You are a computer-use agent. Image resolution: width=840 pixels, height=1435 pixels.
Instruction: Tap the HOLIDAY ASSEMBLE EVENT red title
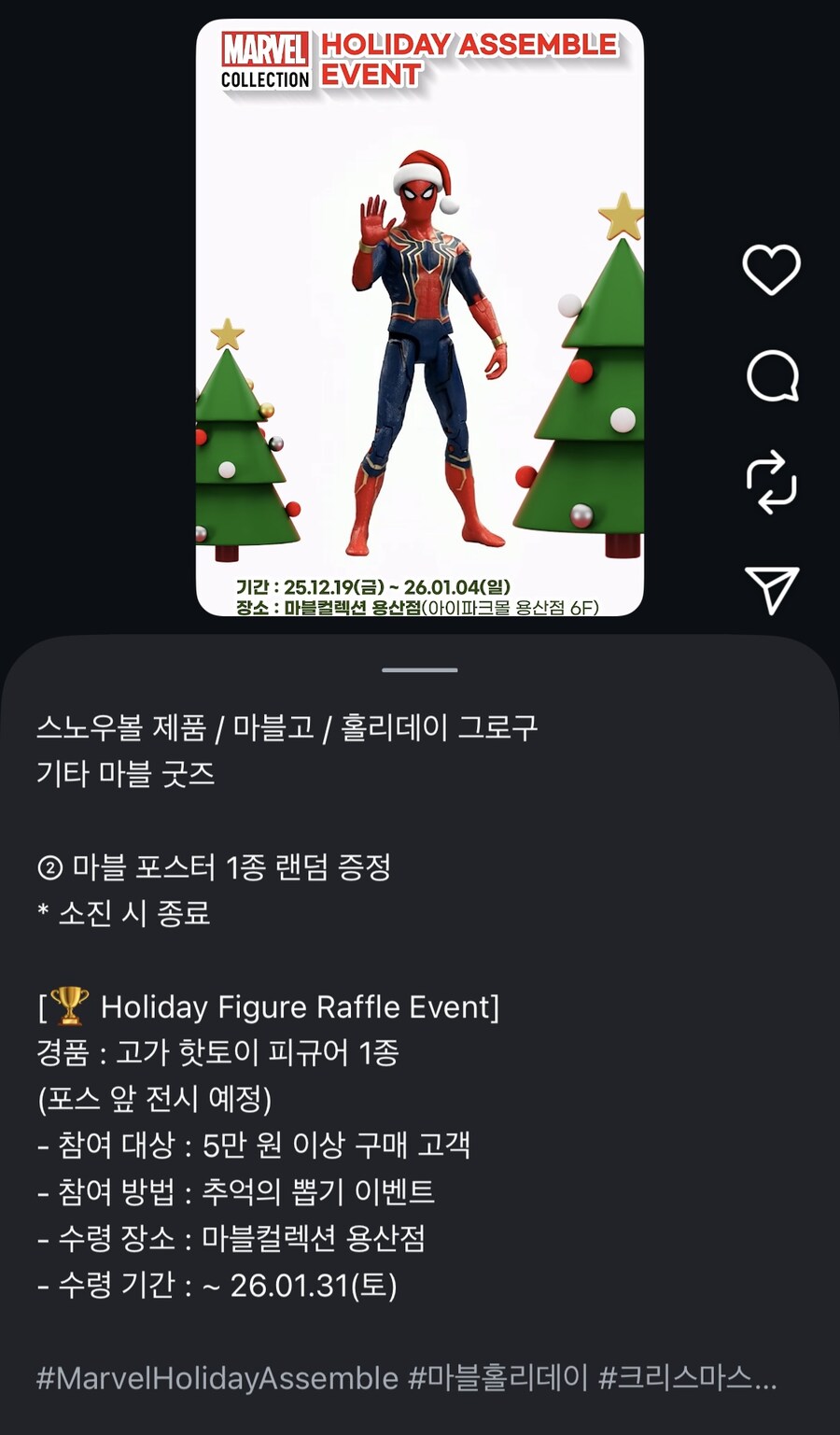467,58
